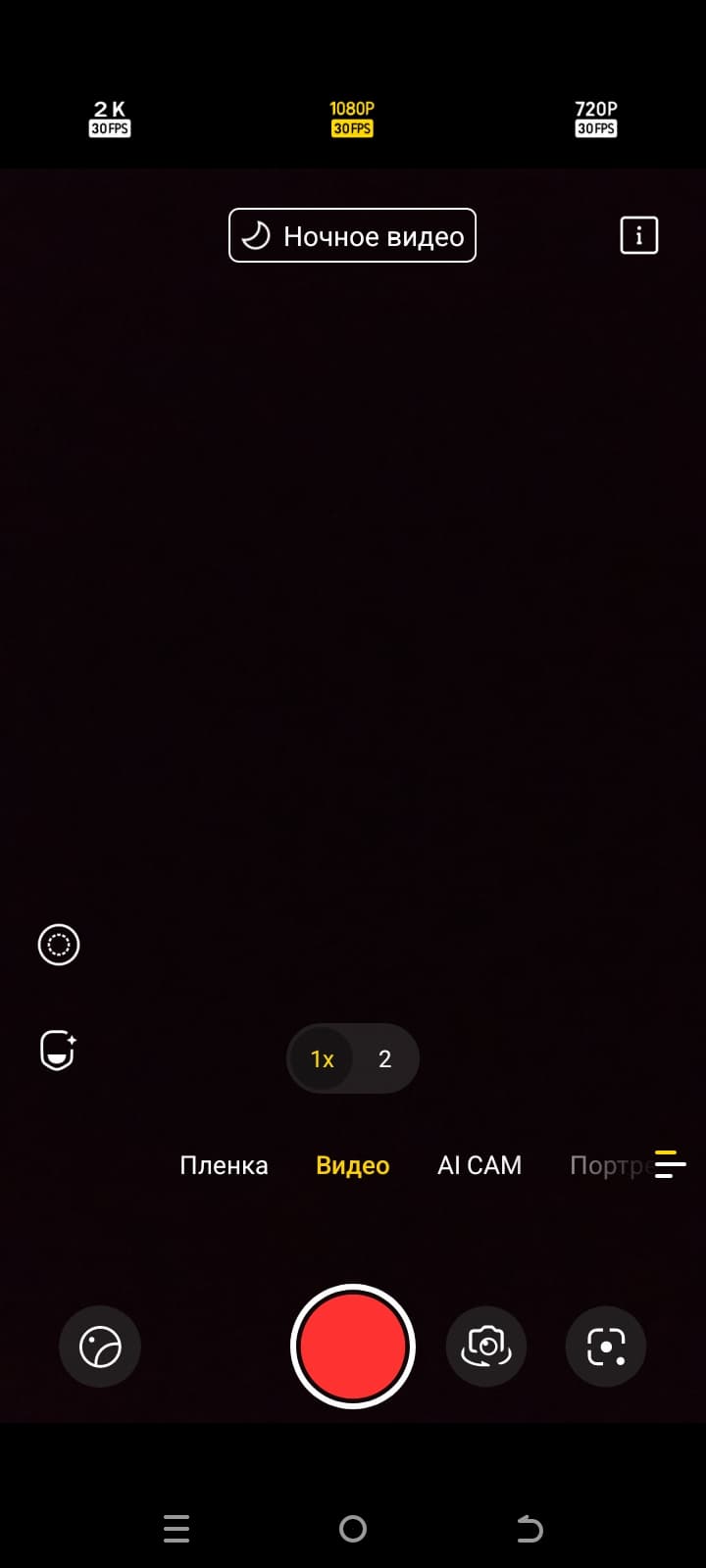Flip between front and rear camera

(x=486, y=1347)
